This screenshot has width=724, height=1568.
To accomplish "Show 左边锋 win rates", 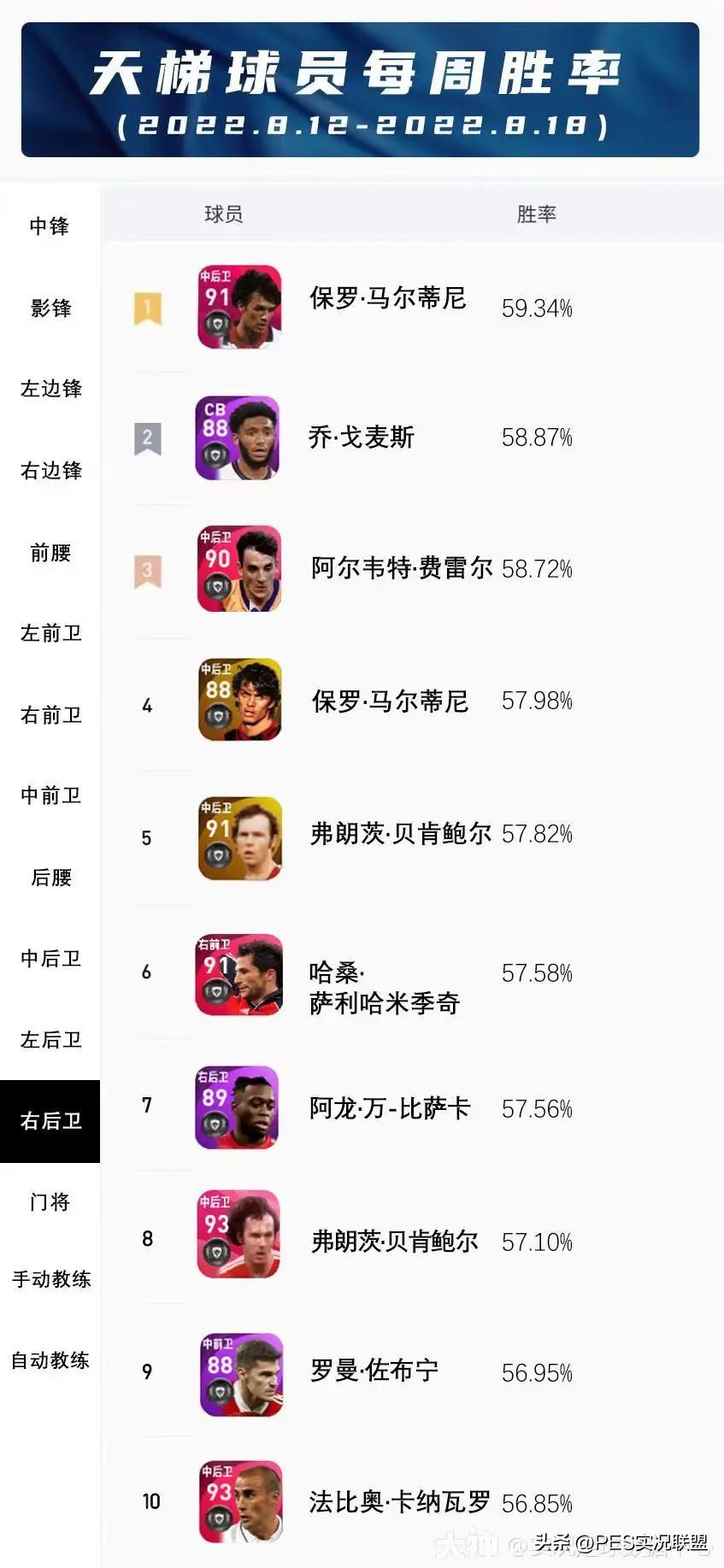I will coord(50,389).
